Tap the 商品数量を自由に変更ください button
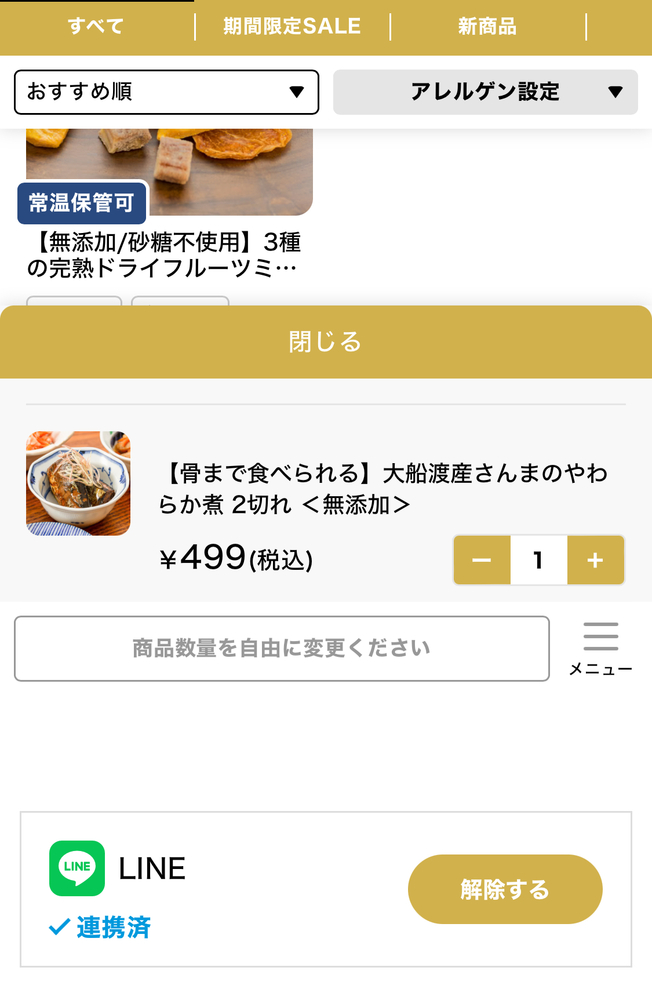This screenshot has width=652, height=1000. (x=281, y=648)
